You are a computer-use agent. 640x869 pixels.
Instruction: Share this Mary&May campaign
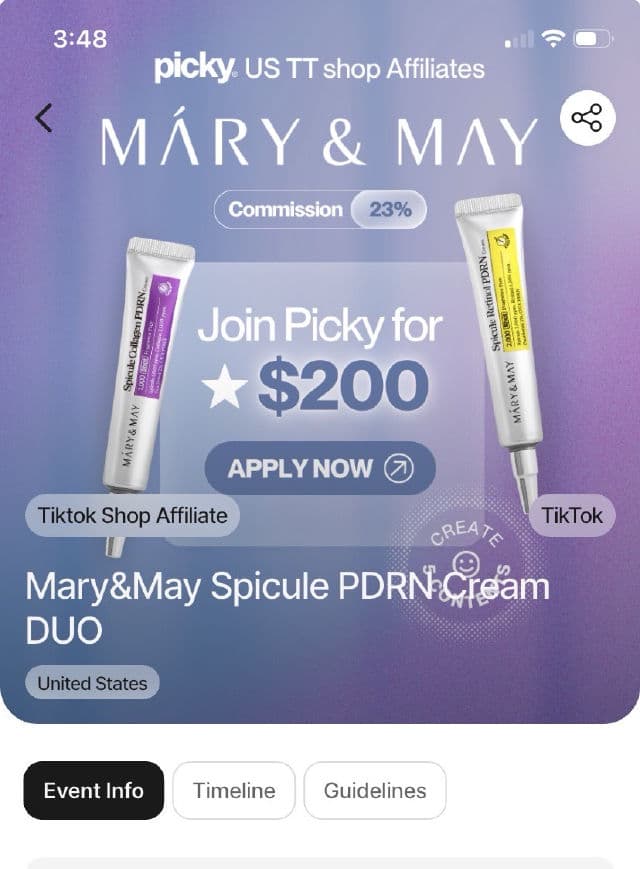[x=587, y=118]
